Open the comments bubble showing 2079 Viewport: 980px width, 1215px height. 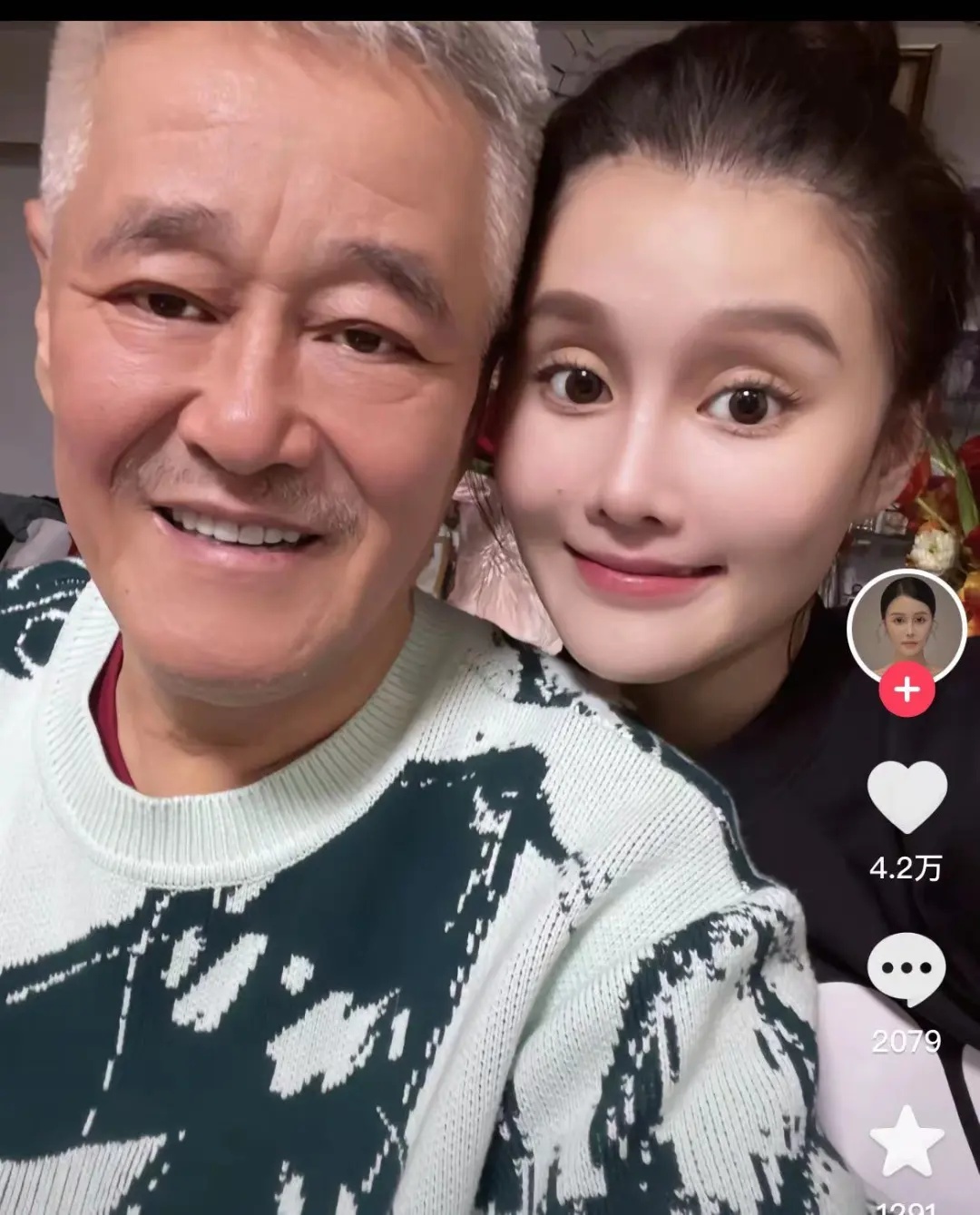coord(906,969)
